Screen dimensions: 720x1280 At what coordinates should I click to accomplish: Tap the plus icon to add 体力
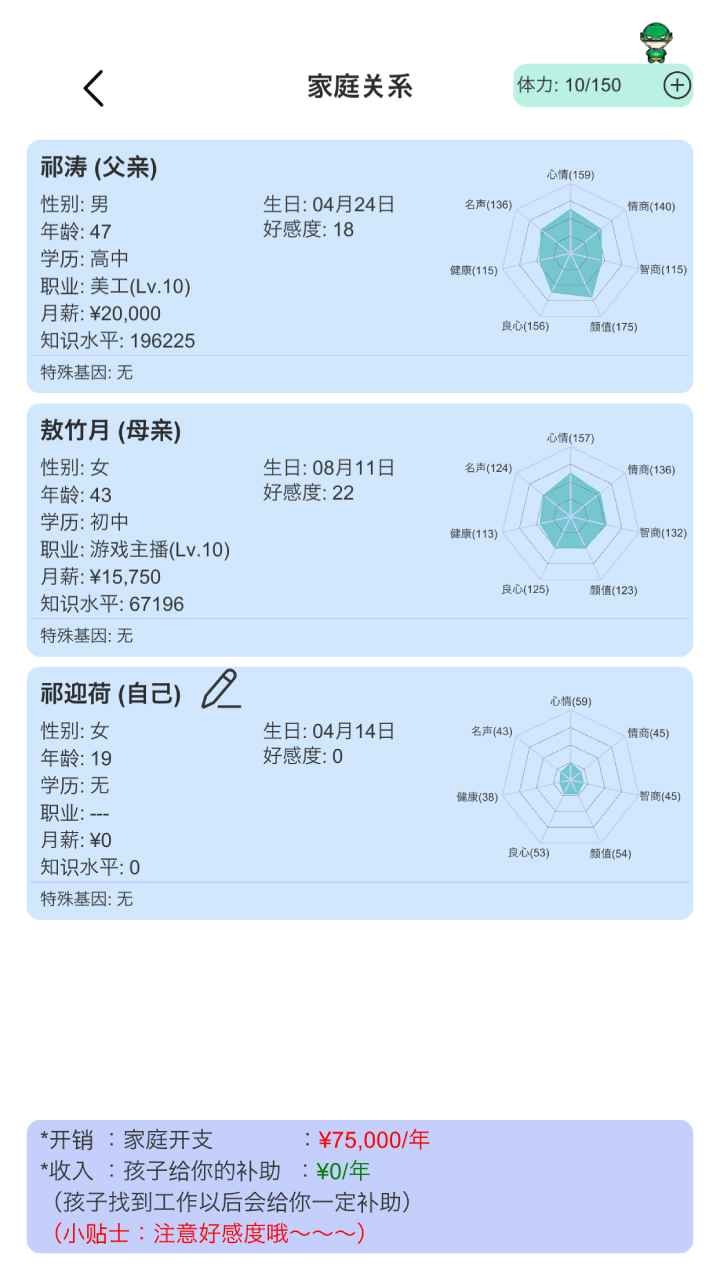tap(677, 86)
